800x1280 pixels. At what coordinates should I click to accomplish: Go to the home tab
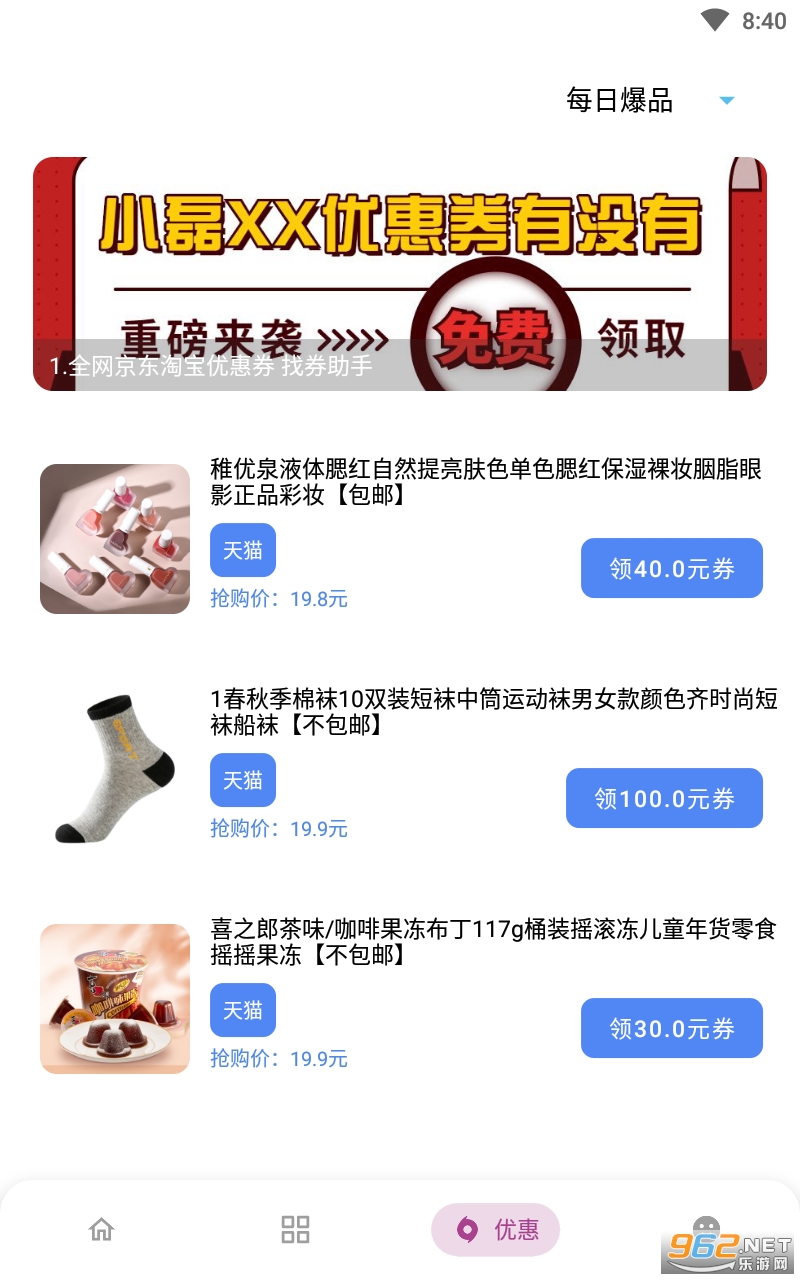tap(102, 1229)
